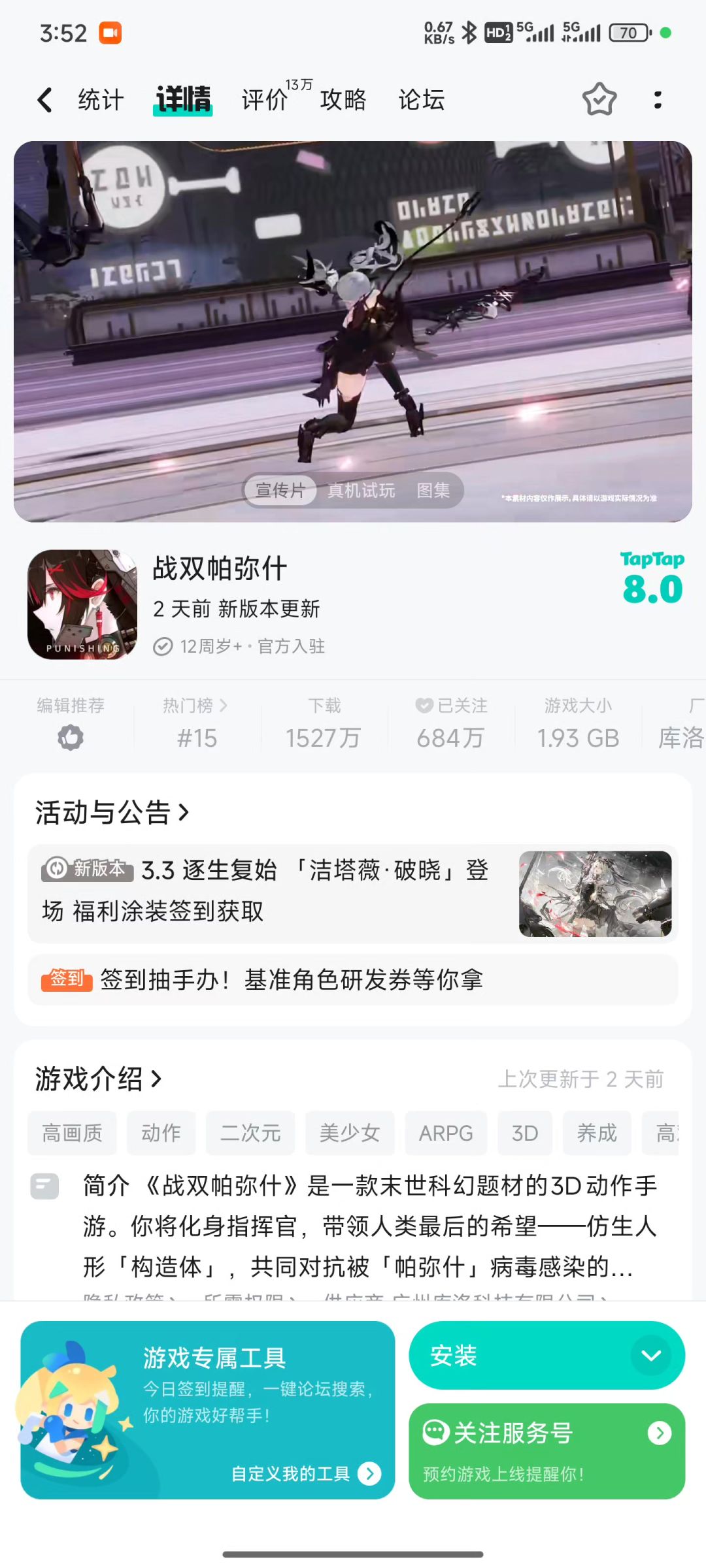Install the game with 安装 button
This screenshot has height=1568, width=706.
pyautogui.click(x=516, y=1356)
